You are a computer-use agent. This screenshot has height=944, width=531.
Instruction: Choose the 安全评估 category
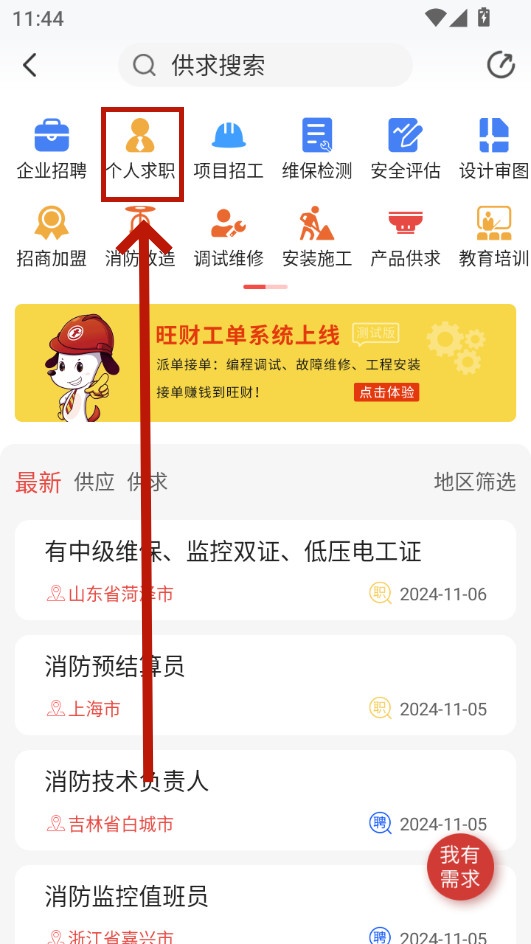406,149
